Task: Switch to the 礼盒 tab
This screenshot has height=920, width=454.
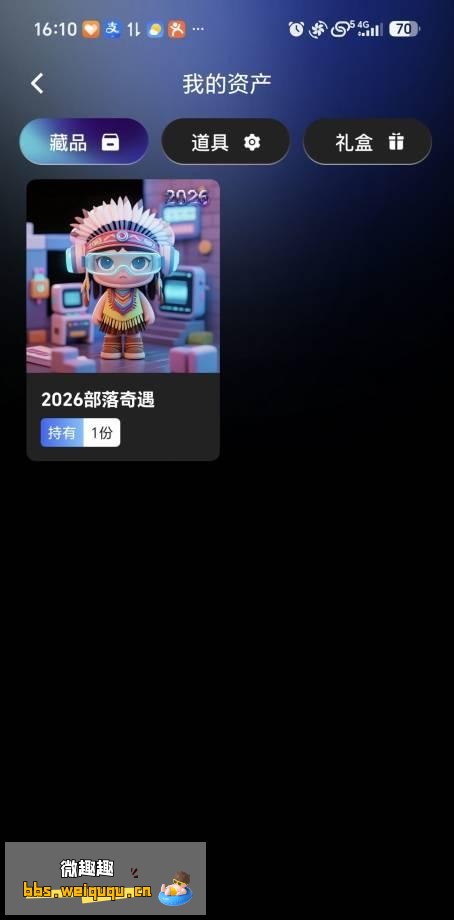Action: click(367, 142)
